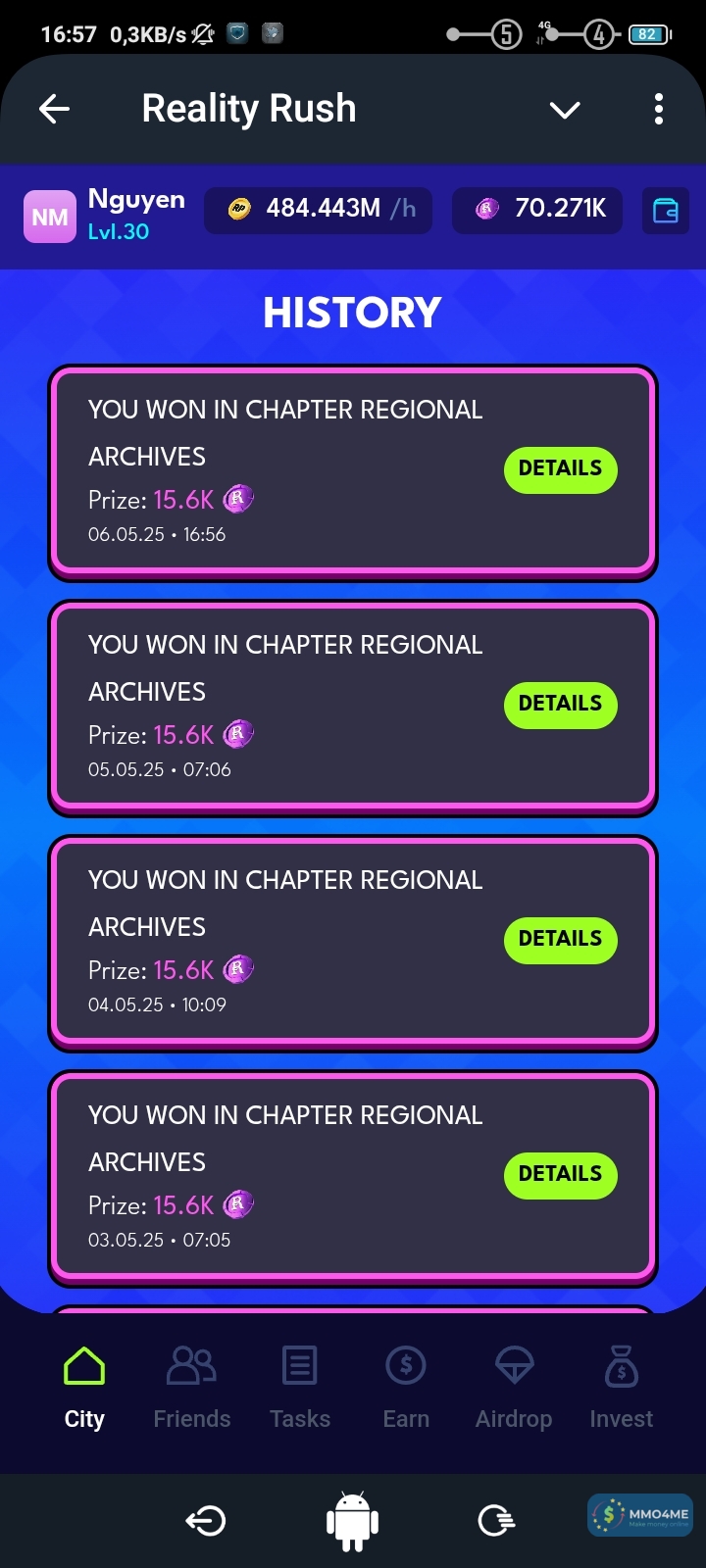The height and width of the screenshot is (1568, 706).
Task: Switch to the Friends tab
Action: click(x=192, y=1387)
